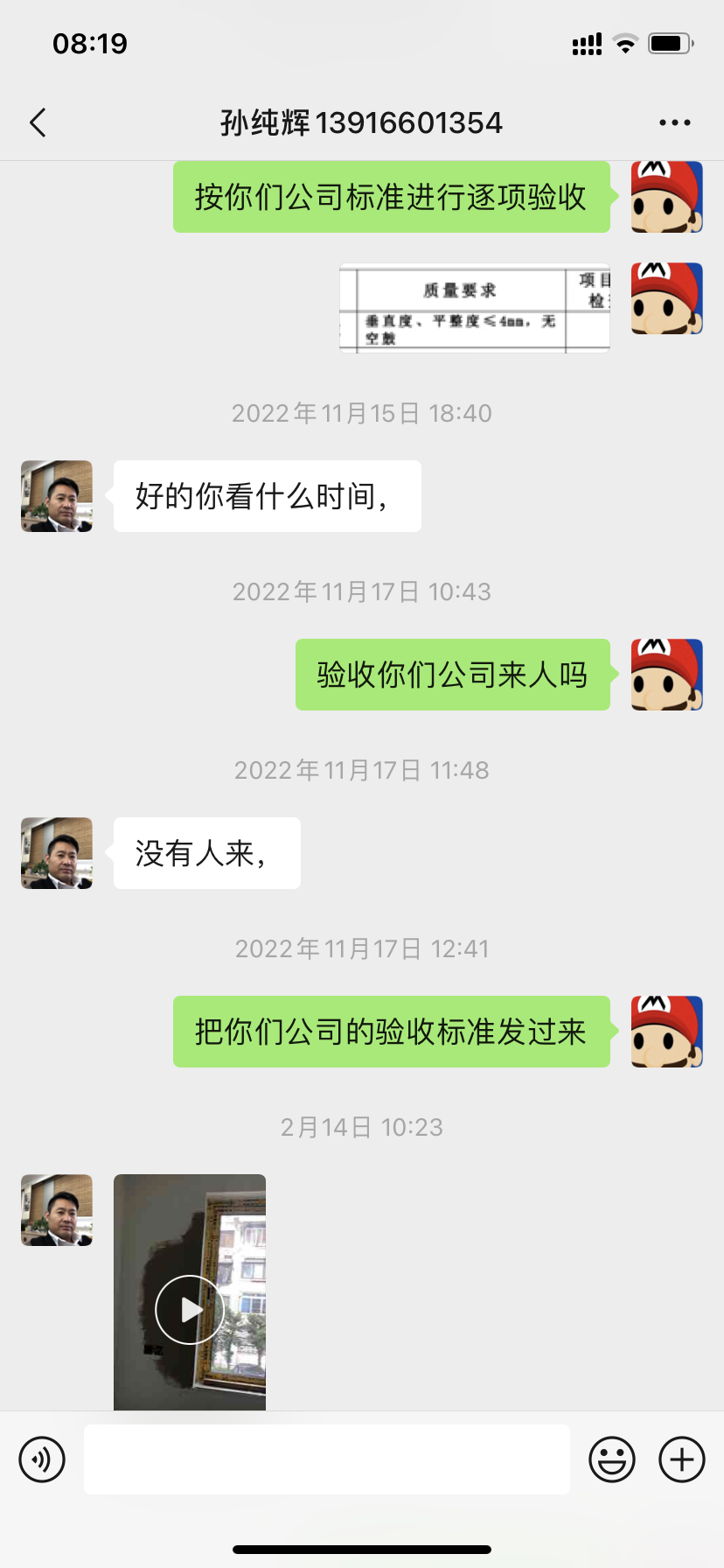Open 孙纯辉's avatar beside 没有人来

point(57,853)
